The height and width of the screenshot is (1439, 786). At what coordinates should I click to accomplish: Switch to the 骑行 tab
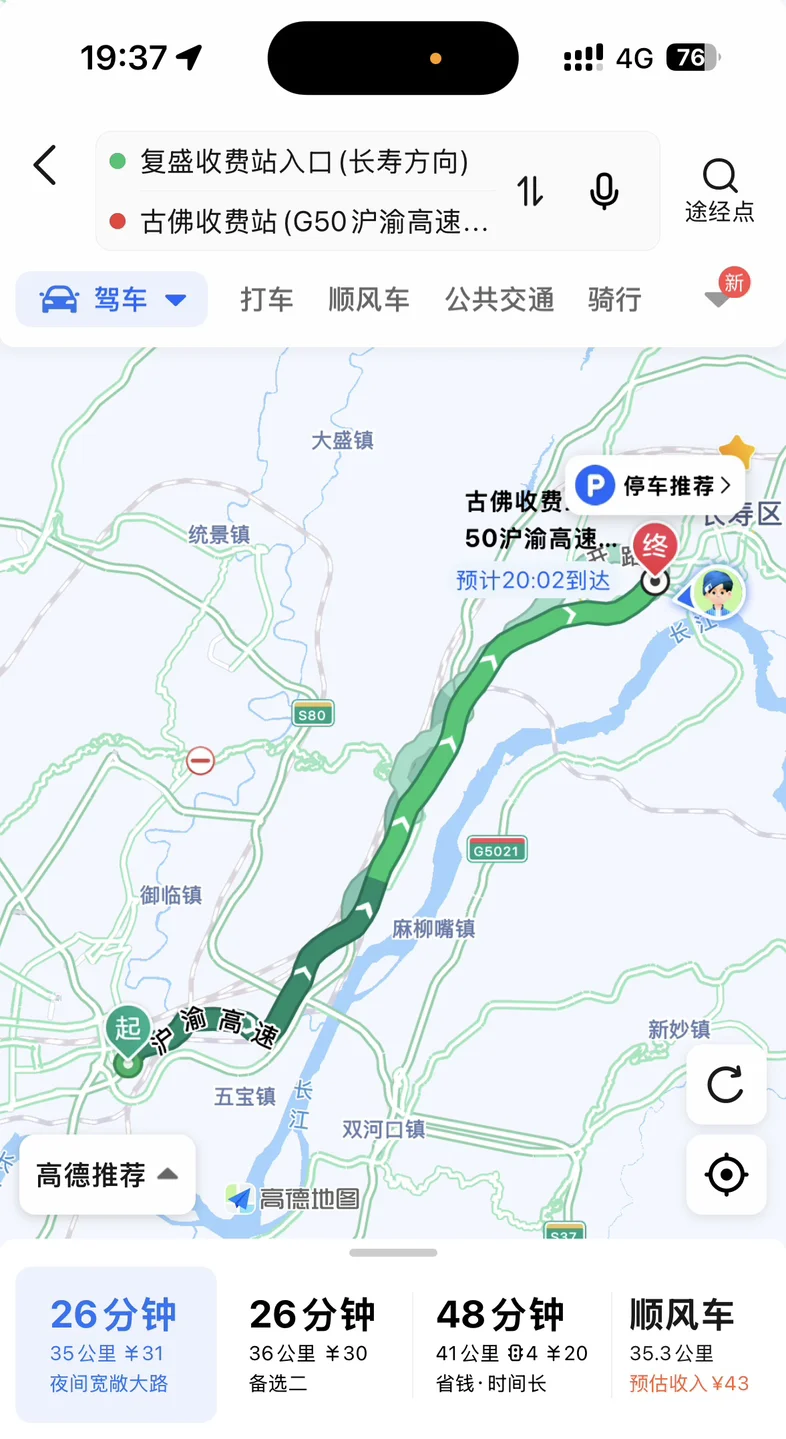[615, 299]
